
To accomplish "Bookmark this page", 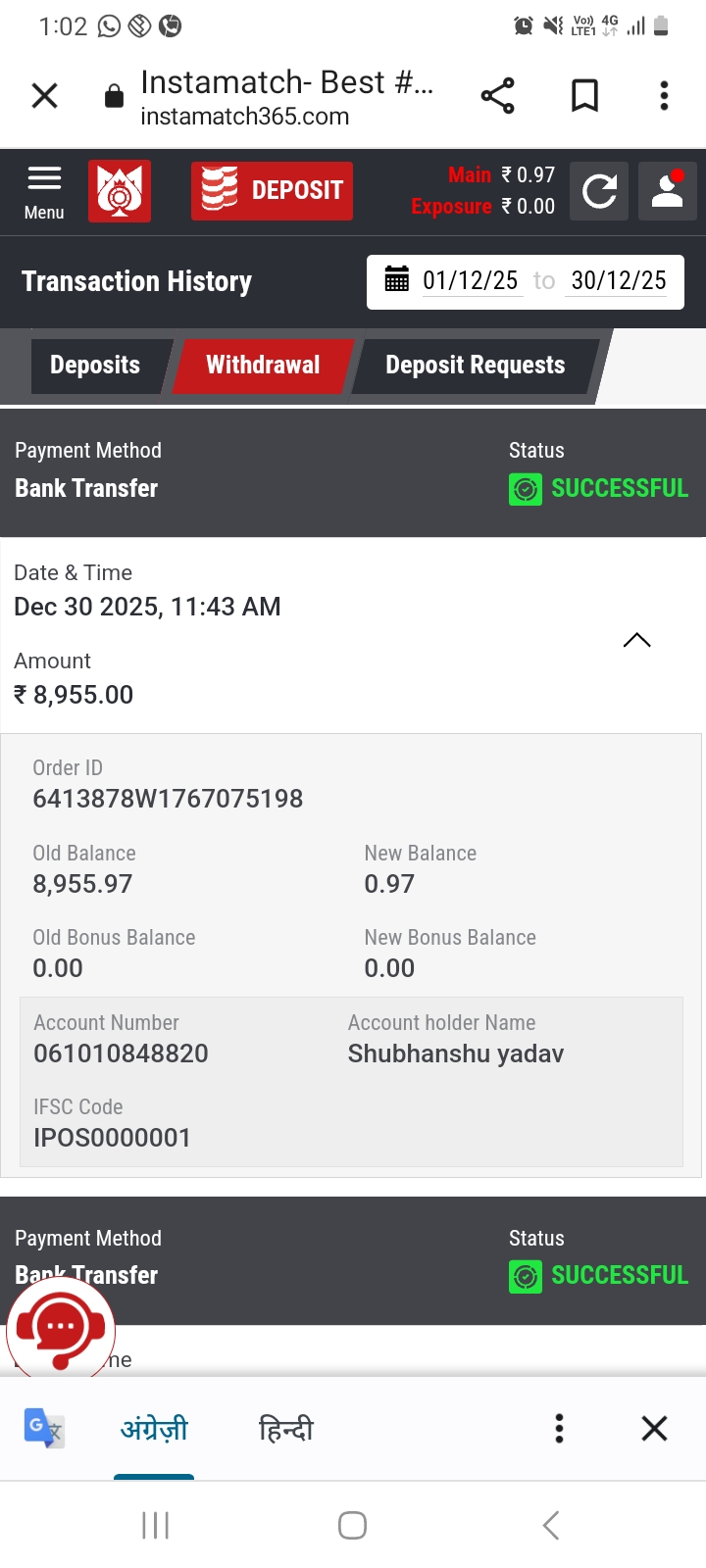I will click(584, 96).
